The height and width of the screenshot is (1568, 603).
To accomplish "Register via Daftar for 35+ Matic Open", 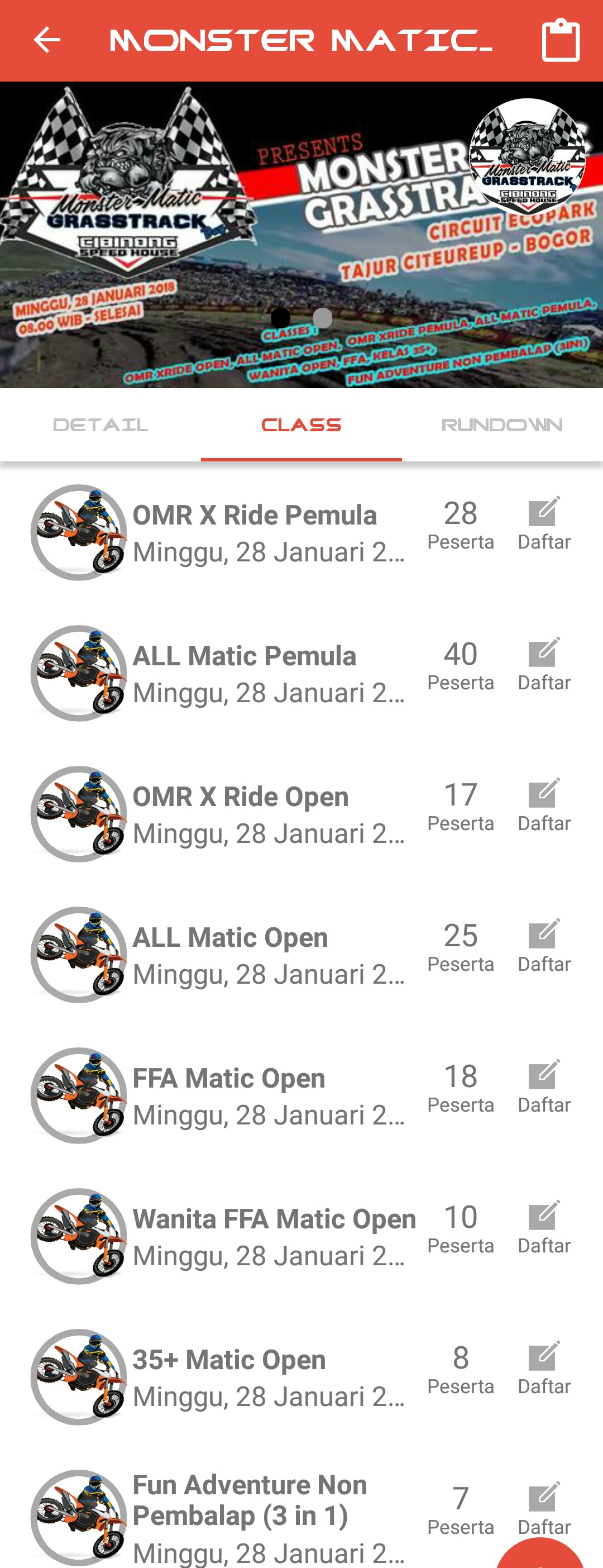I will pos(544,1369).
